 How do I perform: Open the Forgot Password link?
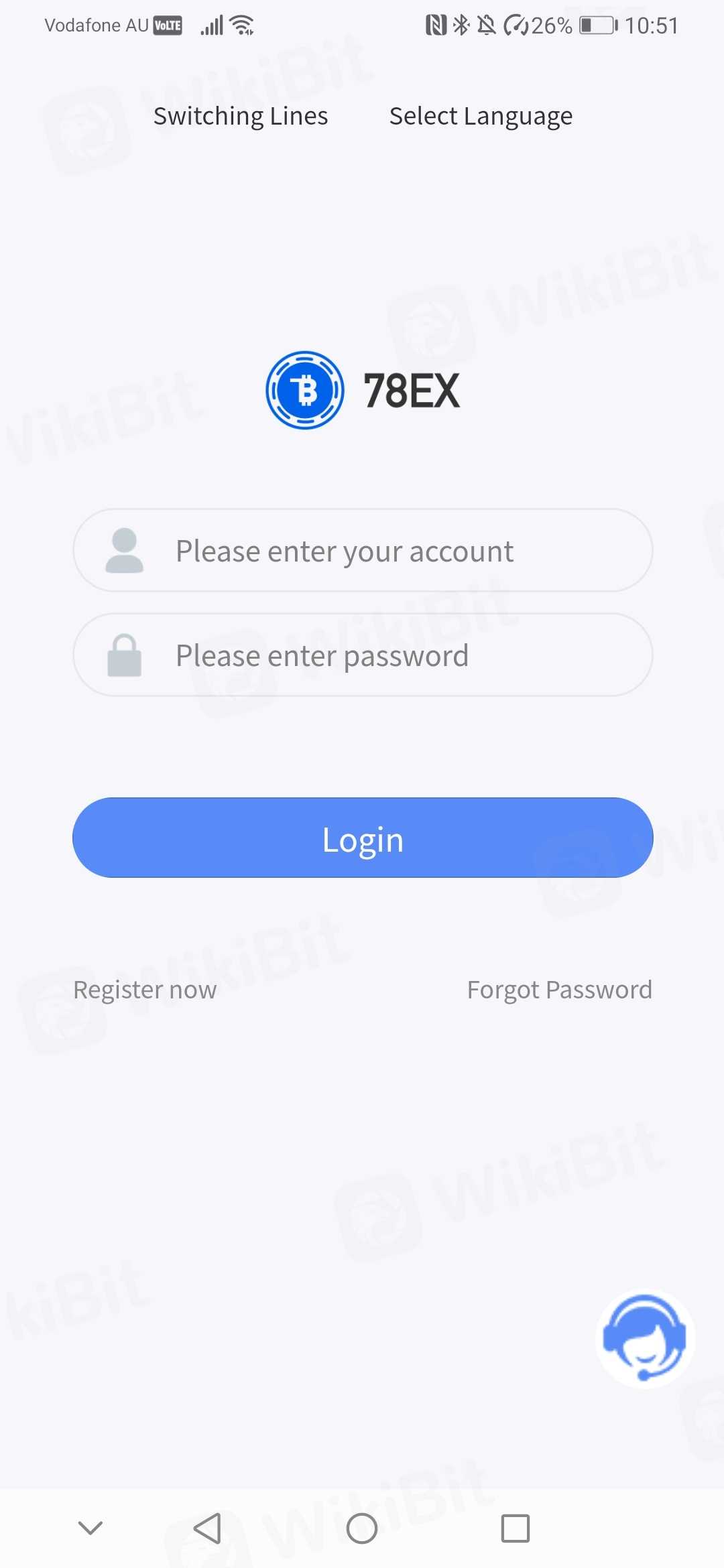559,990
